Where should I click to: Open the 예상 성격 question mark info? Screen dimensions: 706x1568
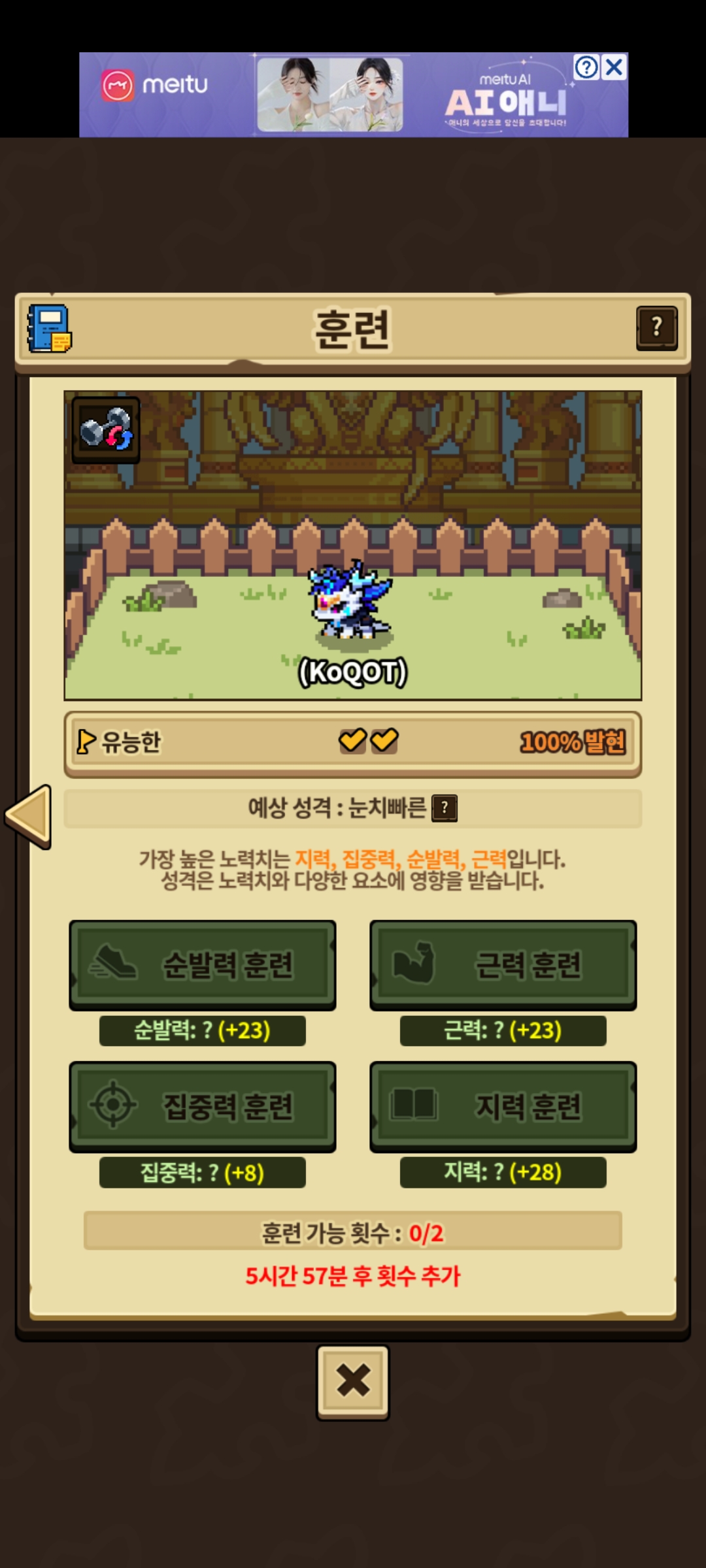445,808
